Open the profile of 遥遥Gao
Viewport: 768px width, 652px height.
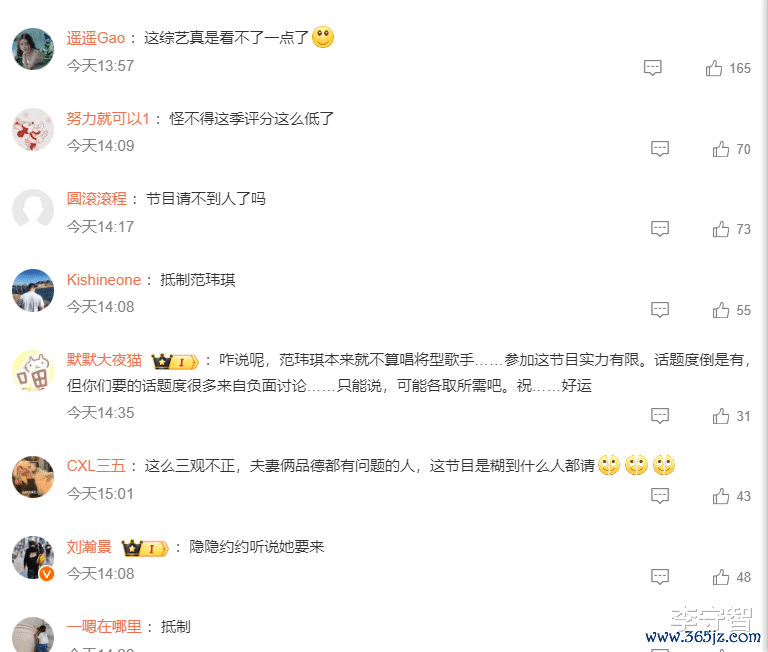(96, 38)
